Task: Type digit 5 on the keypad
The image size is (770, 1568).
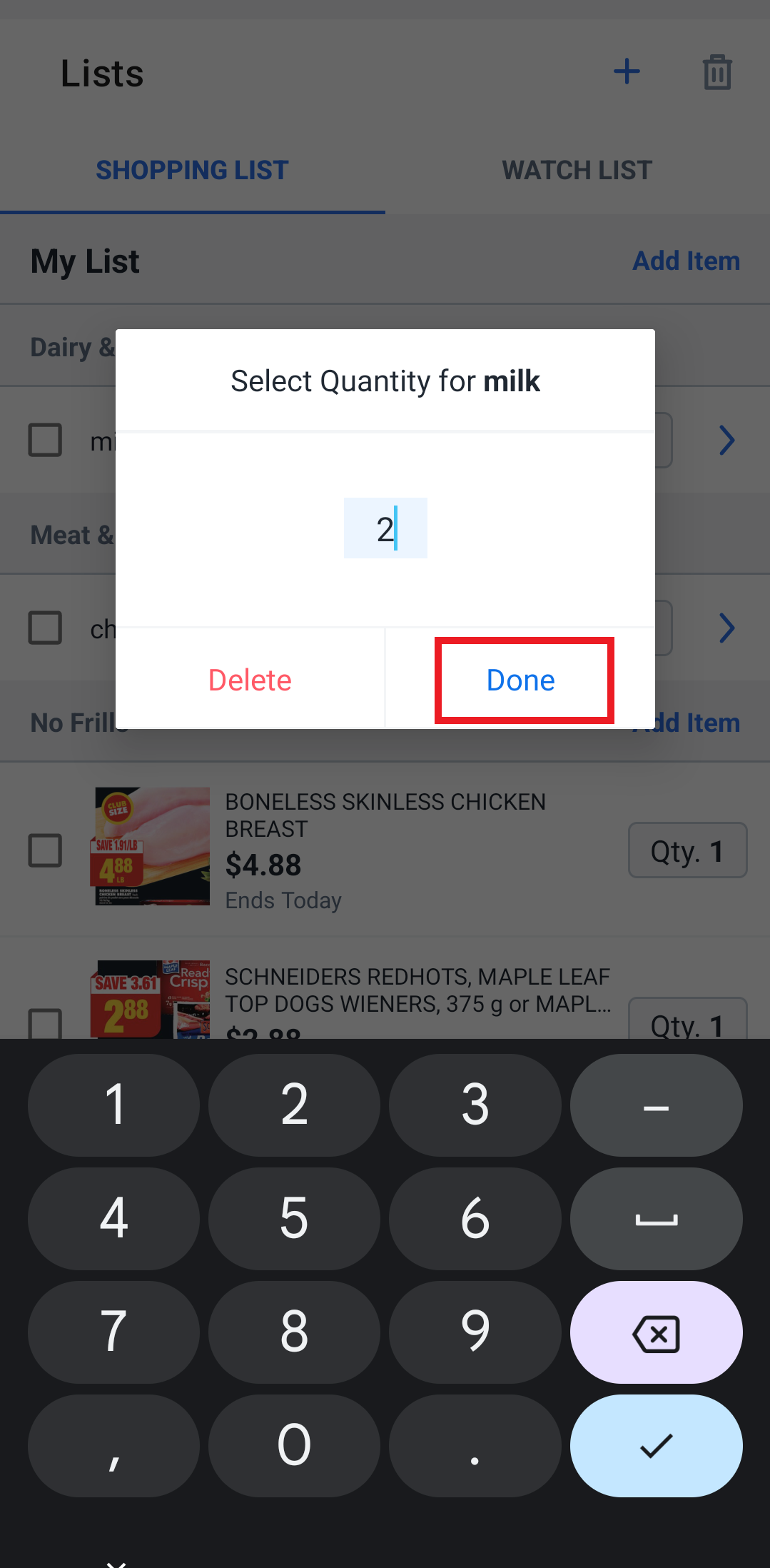Action: [x=294, y=1218]
